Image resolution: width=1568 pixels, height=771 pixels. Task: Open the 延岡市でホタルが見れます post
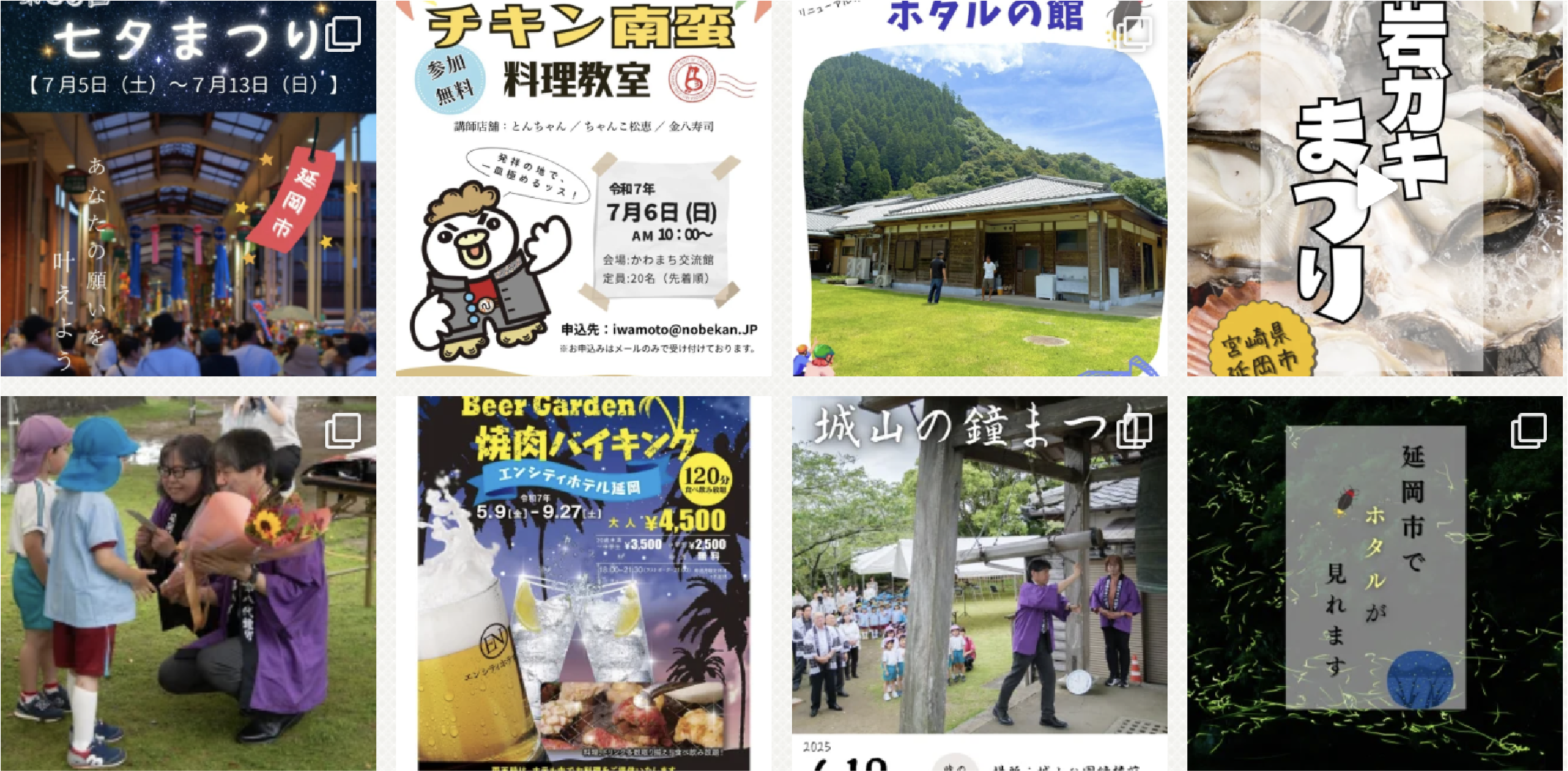pos(1375,583)
